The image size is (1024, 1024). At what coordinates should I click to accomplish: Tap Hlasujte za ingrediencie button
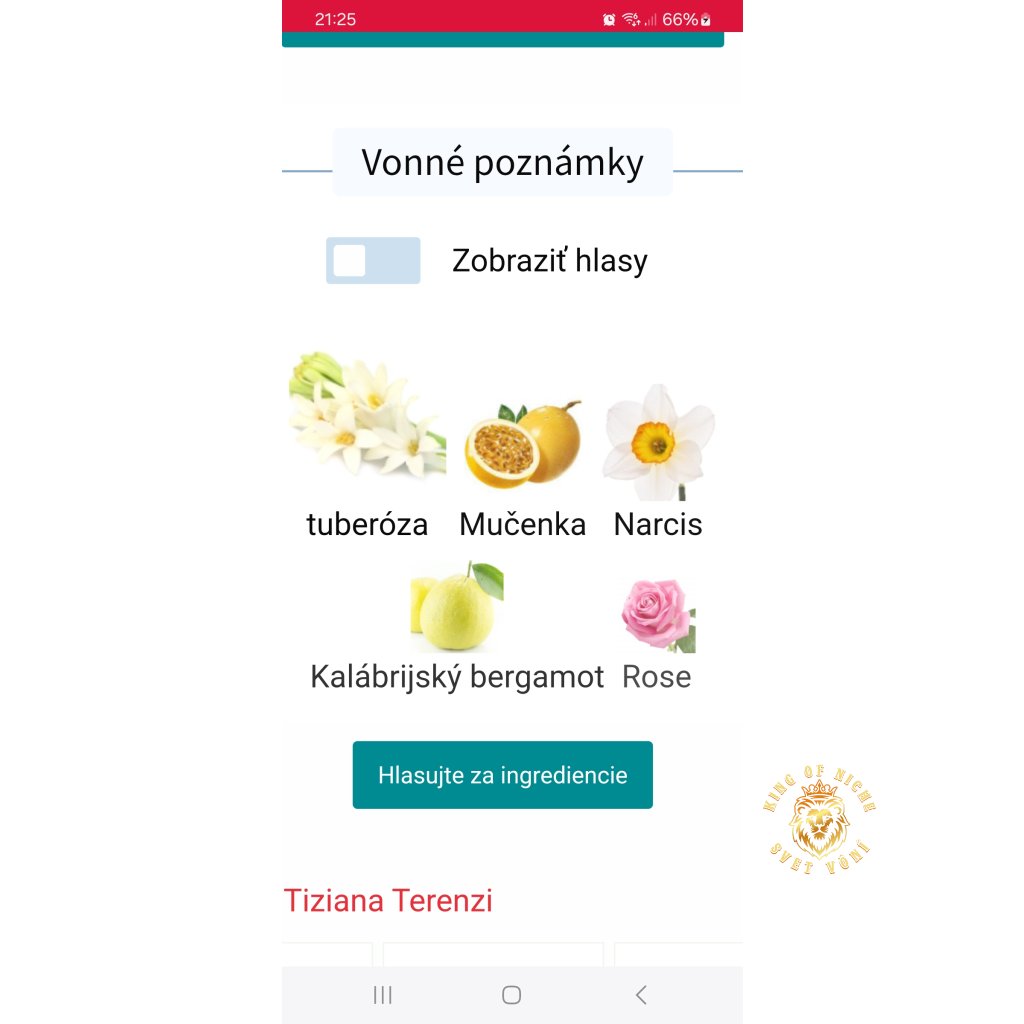[503, 775]
